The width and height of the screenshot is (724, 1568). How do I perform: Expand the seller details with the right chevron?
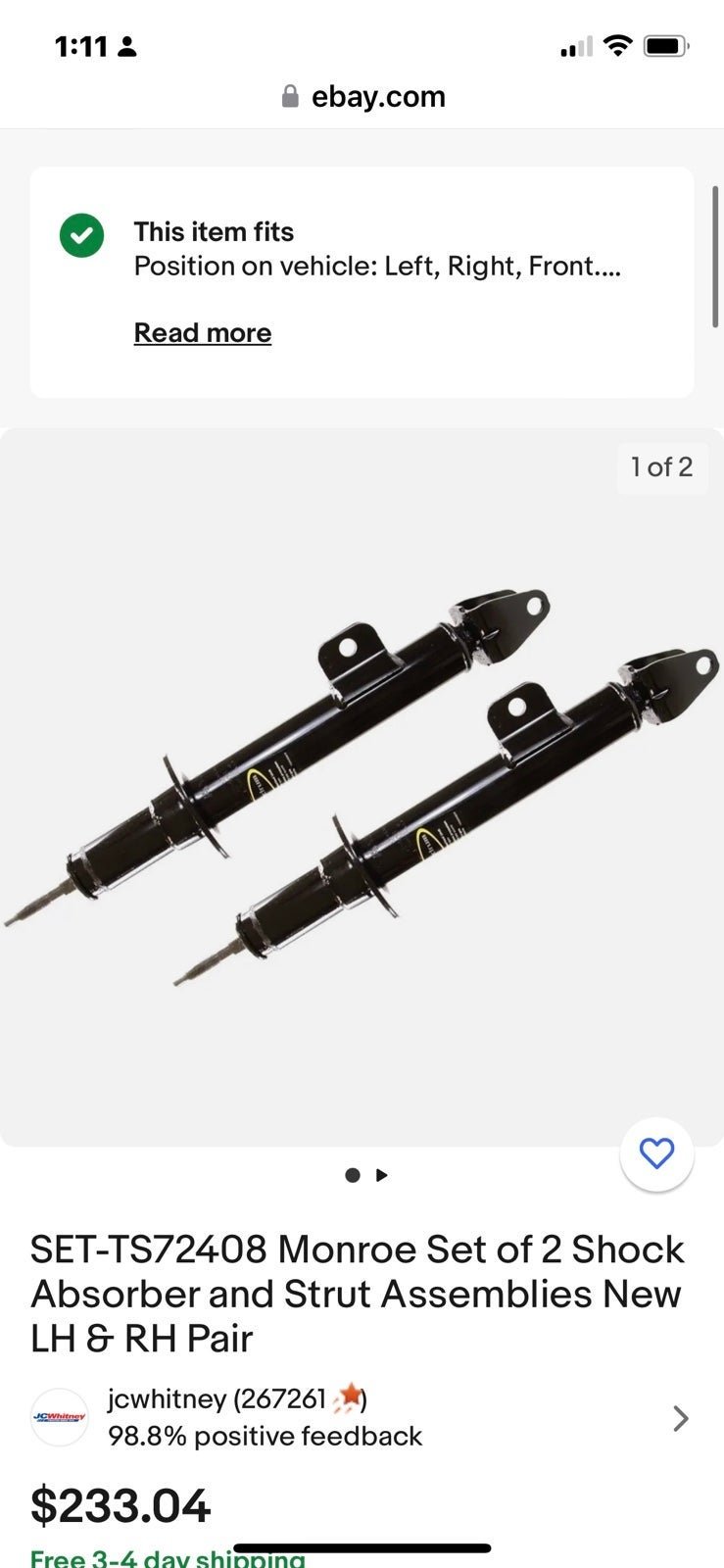(x=681, y=1417)
